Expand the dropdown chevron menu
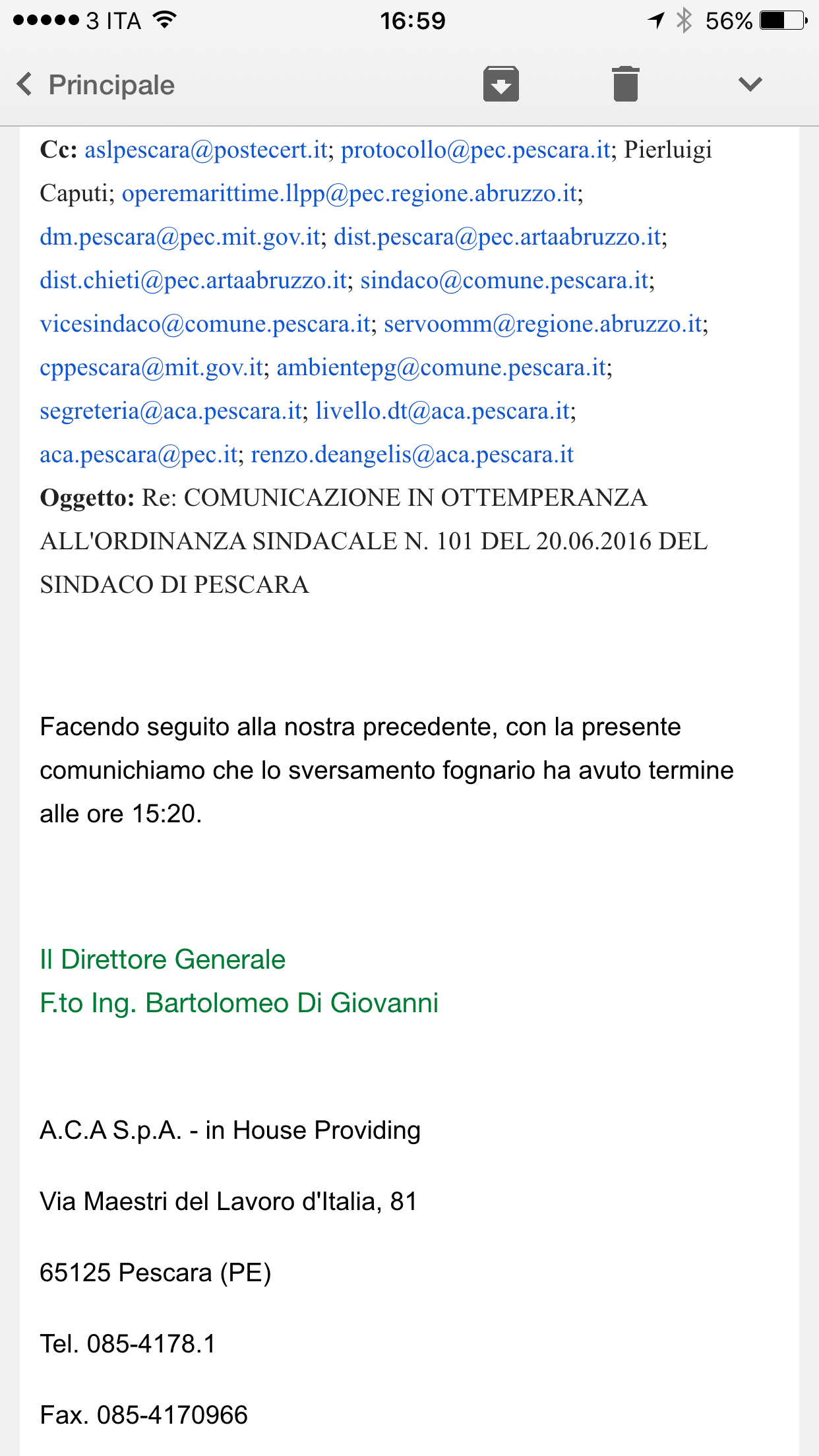This screenshot has width=819, height=1456. (750, 84)
